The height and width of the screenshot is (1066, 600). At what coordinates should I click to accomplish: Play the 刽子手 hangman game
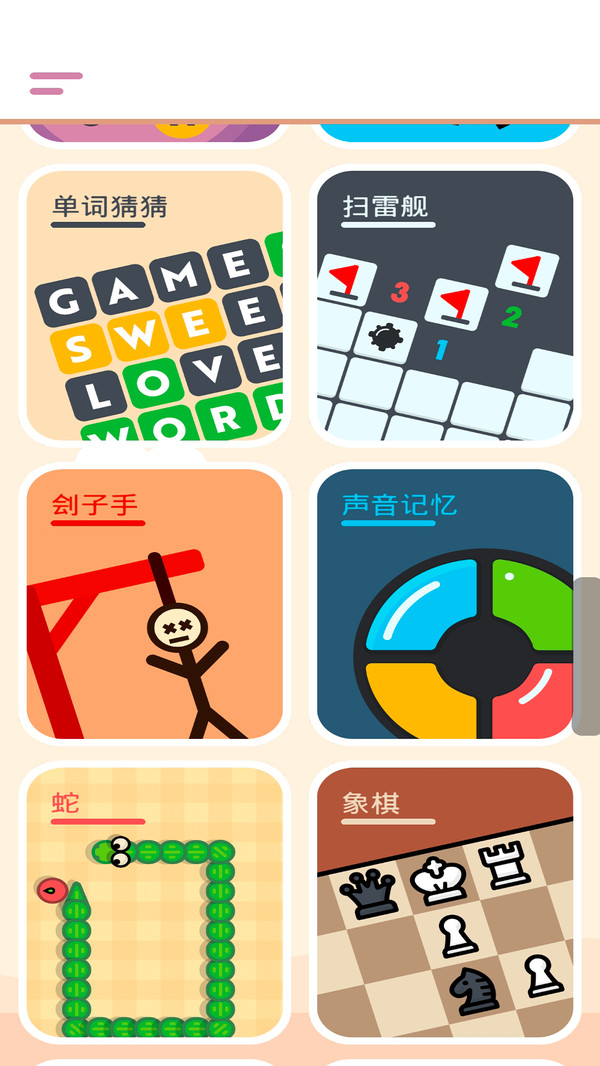tap(155, 604)
